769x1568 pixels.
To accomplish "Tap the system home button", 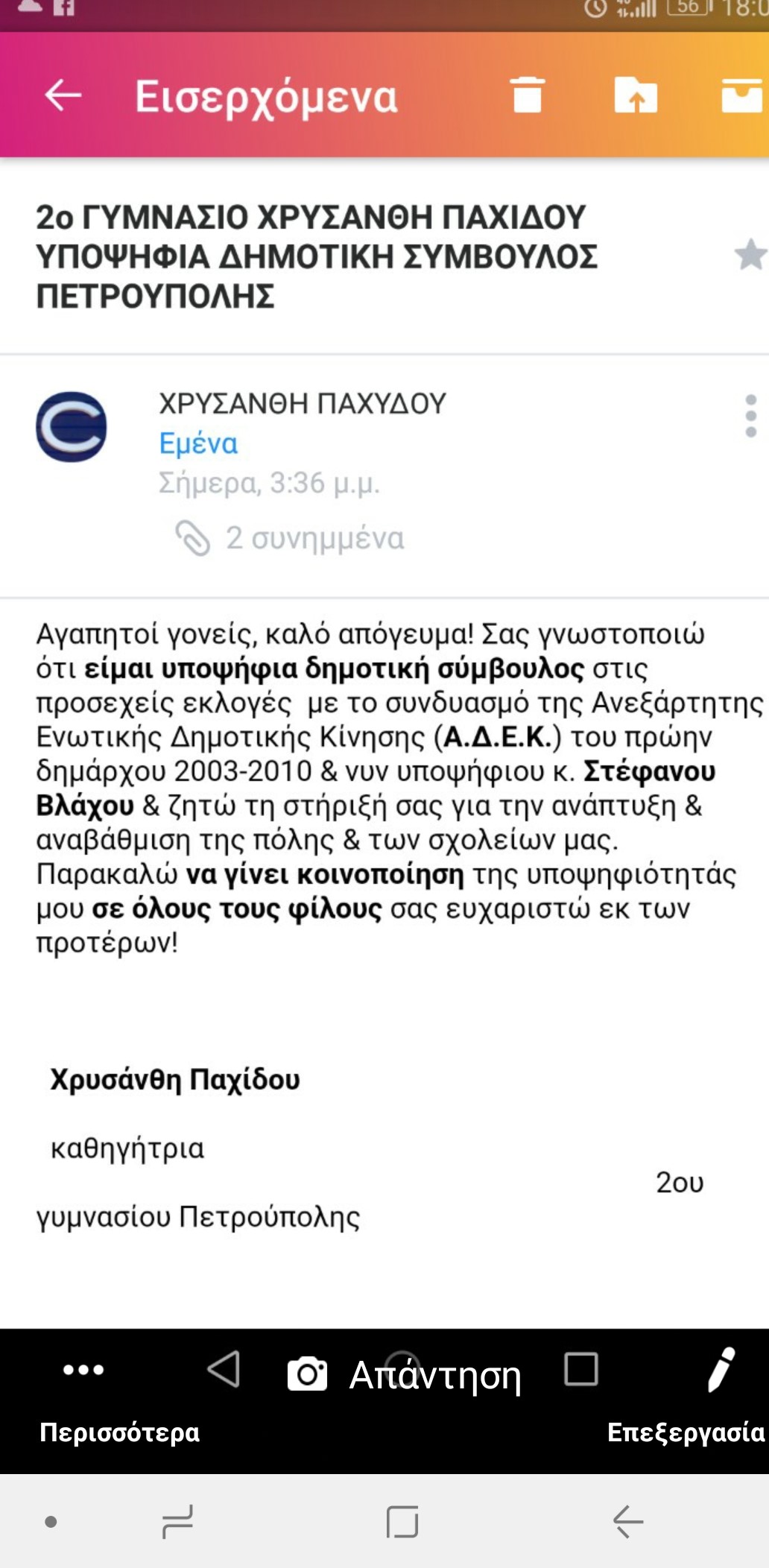I will [x=402, y=1521].
